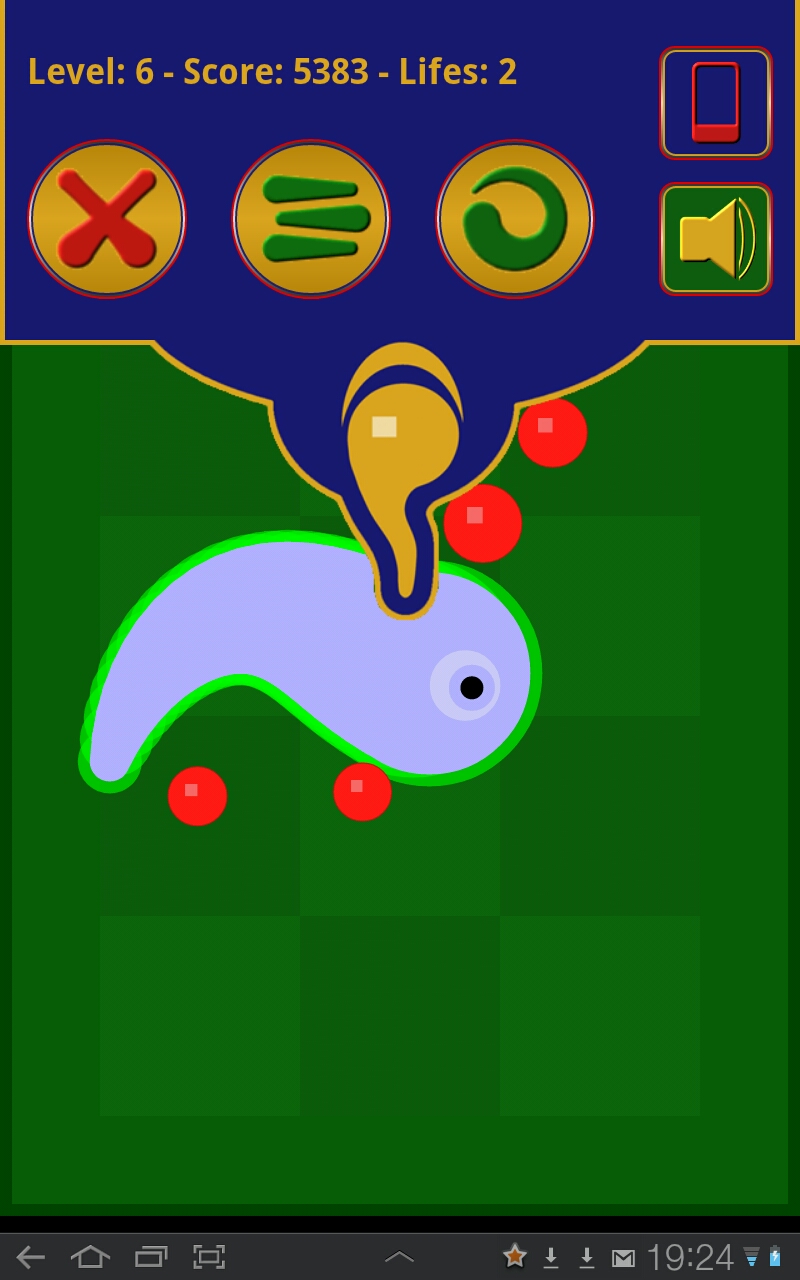Toggle the red phone vibration button
Image resolution: width=800 pixels, height=1280 pixels.
pos(716,103)
